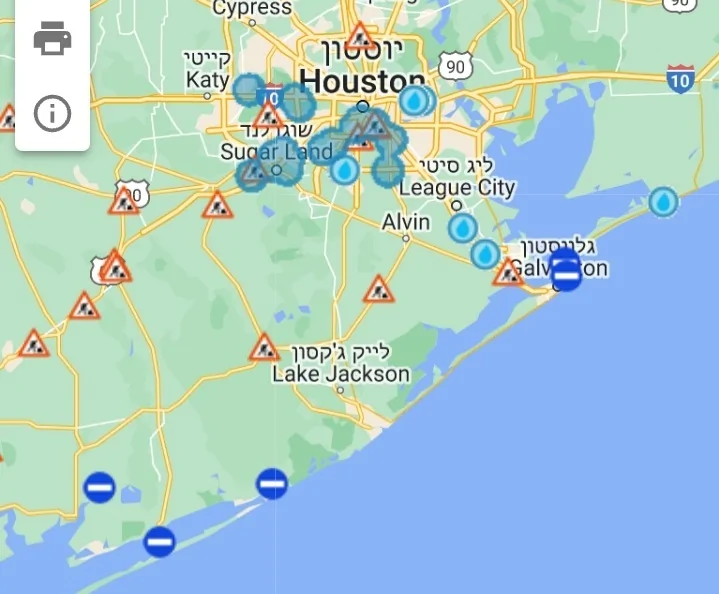The height and width of the screenshot is (594, 719).
Task: Print the current map view
Action: point(52,40)
